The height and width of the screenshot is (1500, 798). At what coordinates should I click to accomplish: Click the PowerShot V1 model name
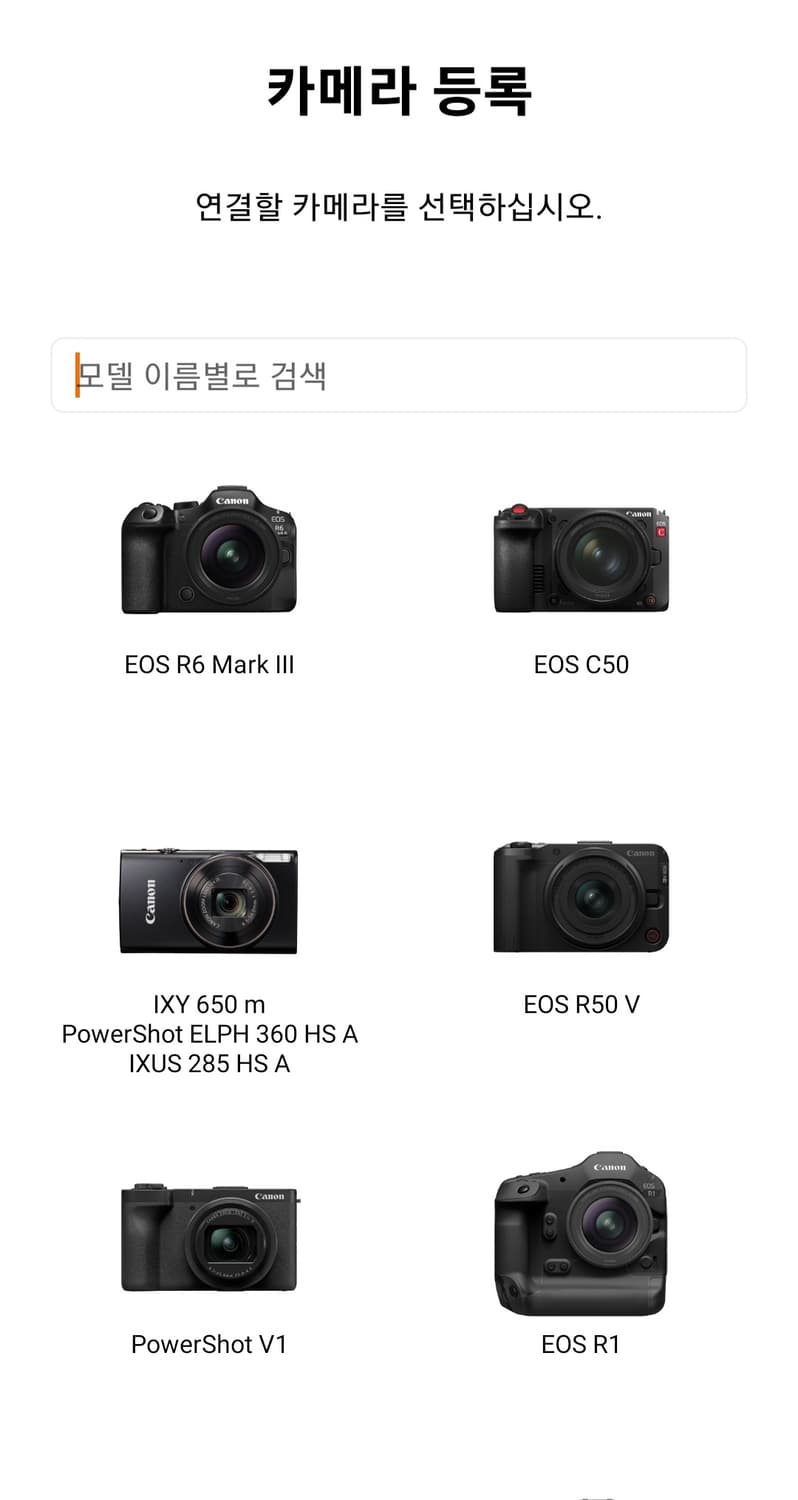pyautogui.click(x=208, y=1344)
